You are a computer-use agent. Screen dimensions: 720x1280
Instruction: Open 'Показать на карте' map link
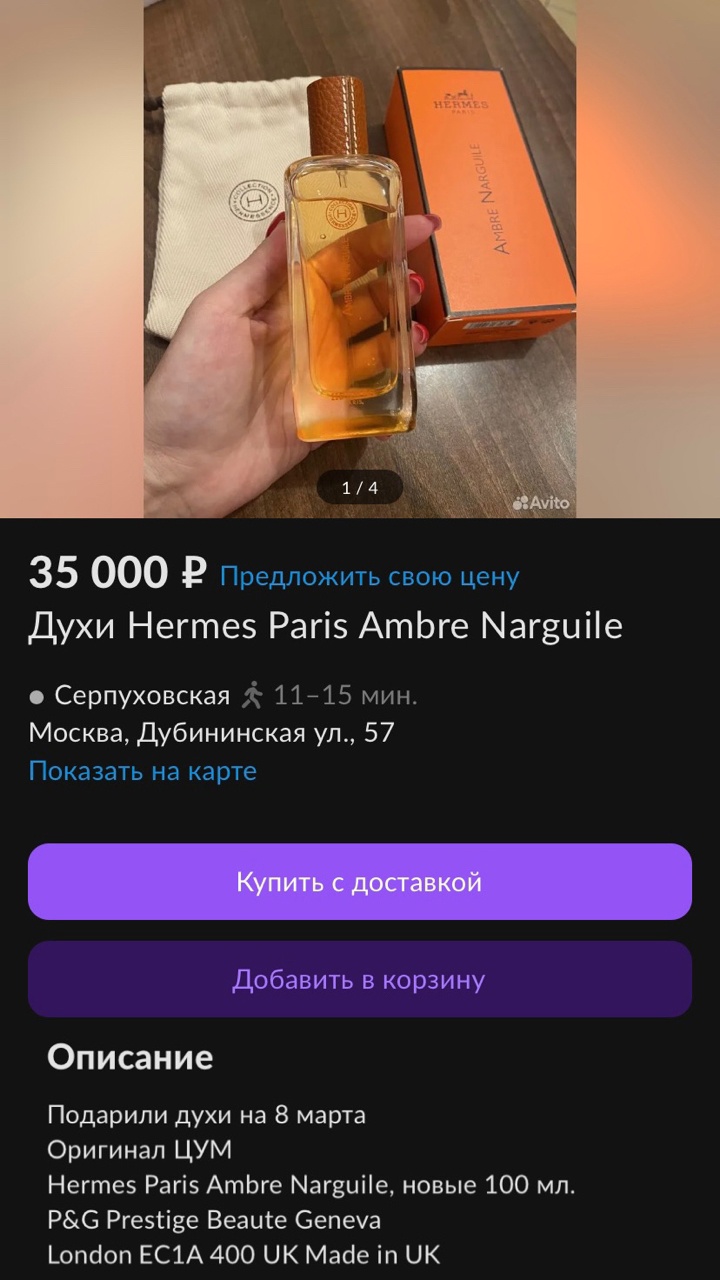142,771
